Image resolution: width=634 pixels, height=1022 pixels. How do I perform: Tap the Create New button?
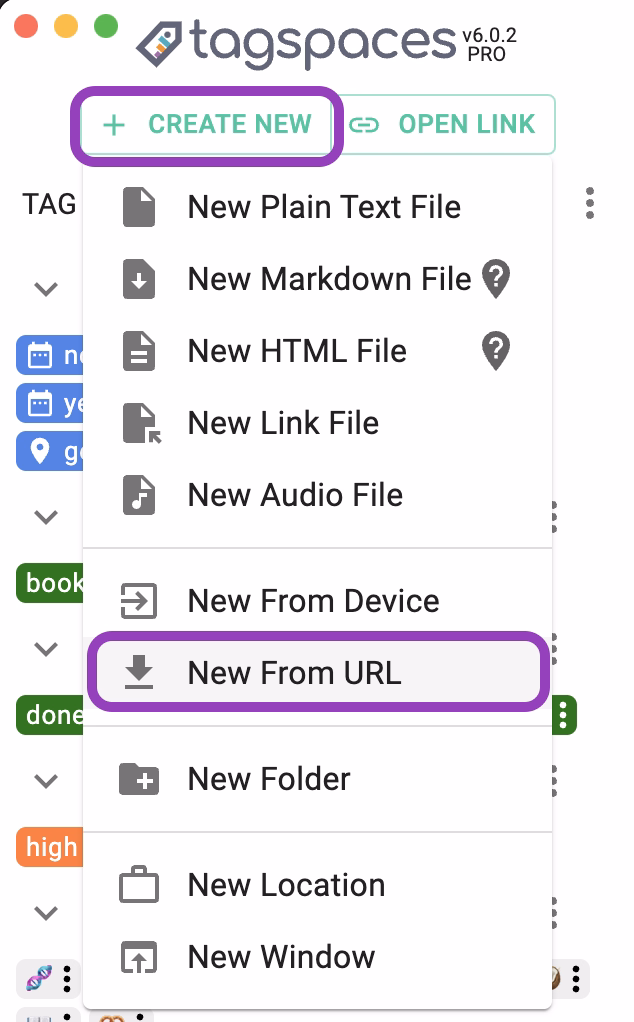coord(208,125)
